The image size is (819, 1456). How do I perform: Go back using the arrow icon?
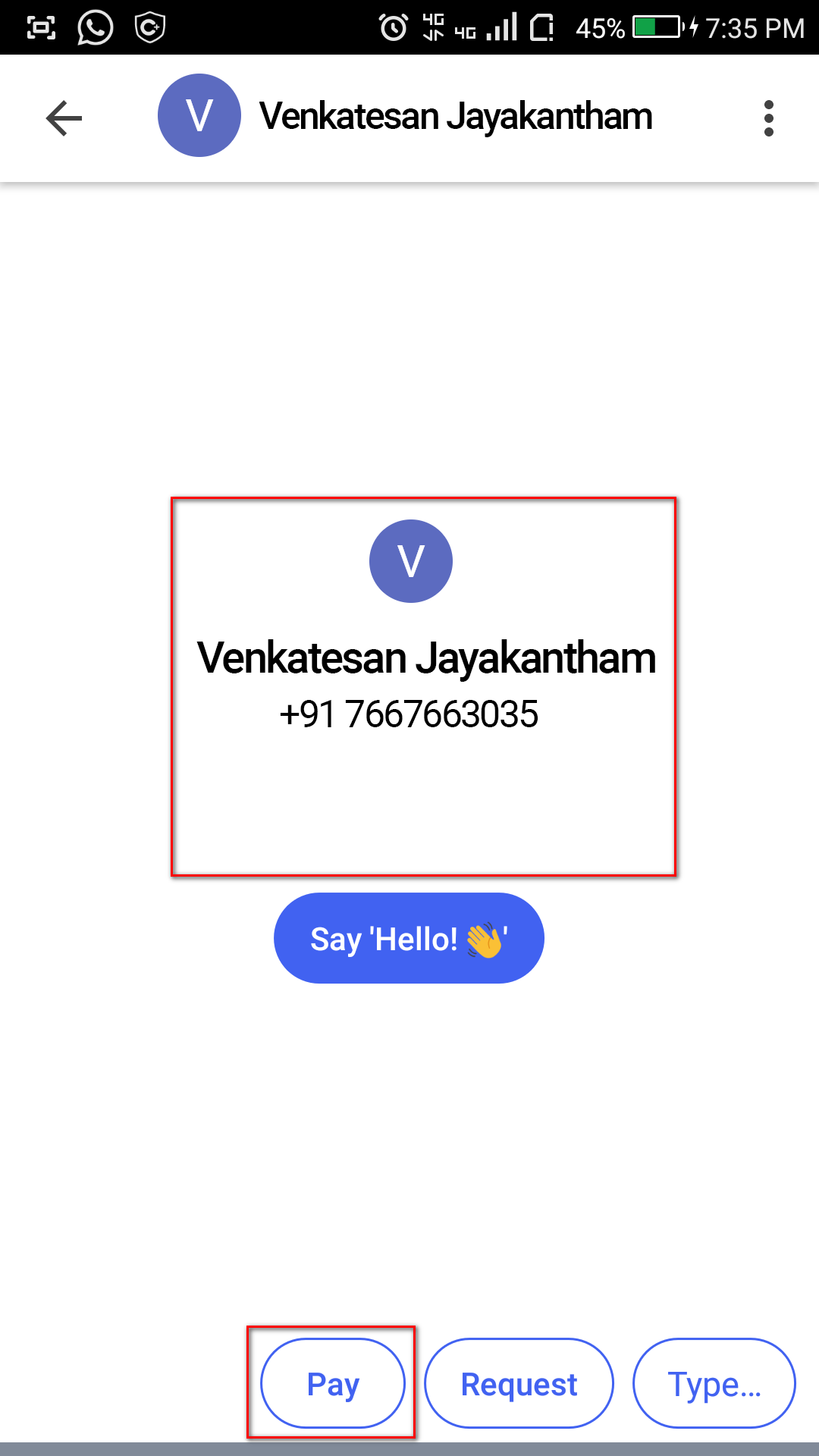point(64,118)
